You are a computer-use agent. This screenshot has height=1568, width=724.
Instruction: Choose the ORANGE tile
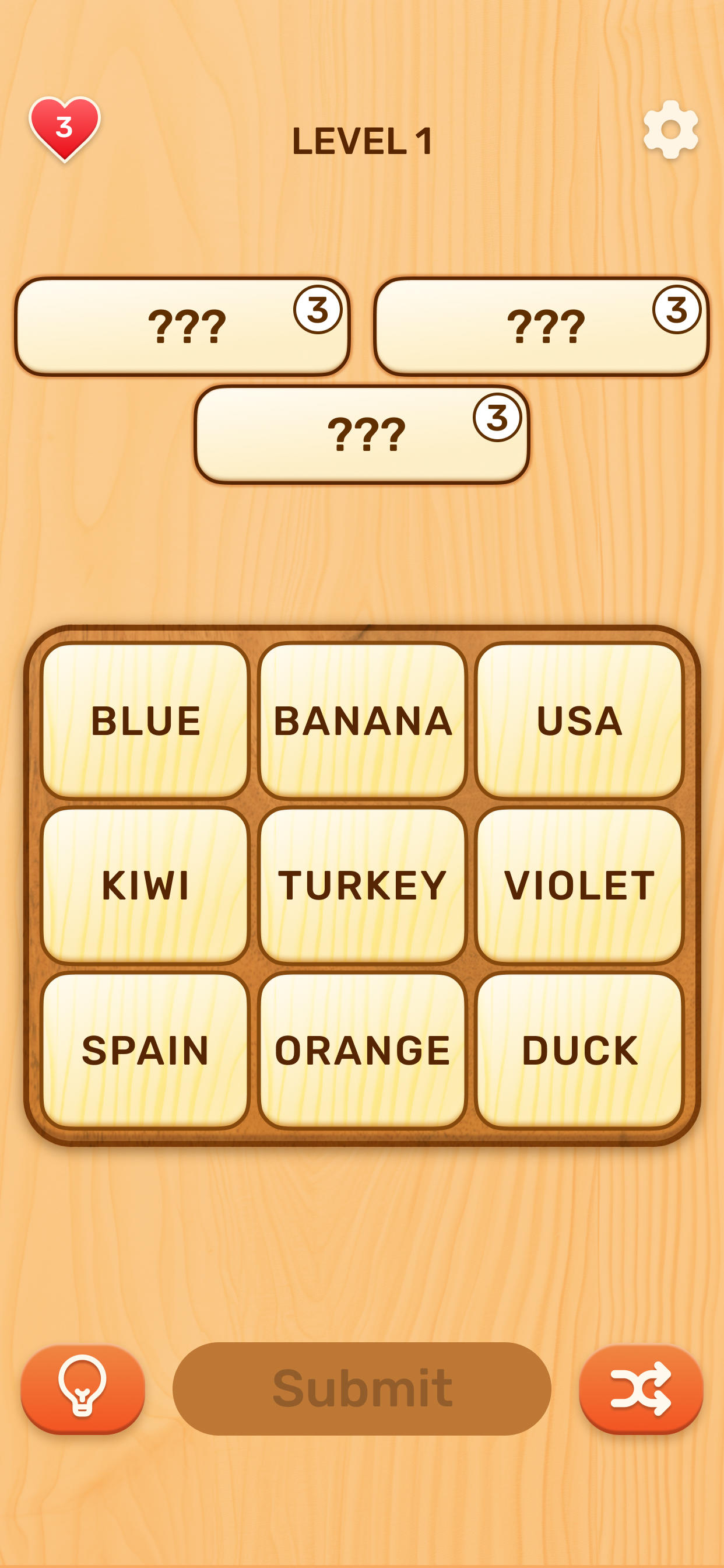pos(363,1050)
